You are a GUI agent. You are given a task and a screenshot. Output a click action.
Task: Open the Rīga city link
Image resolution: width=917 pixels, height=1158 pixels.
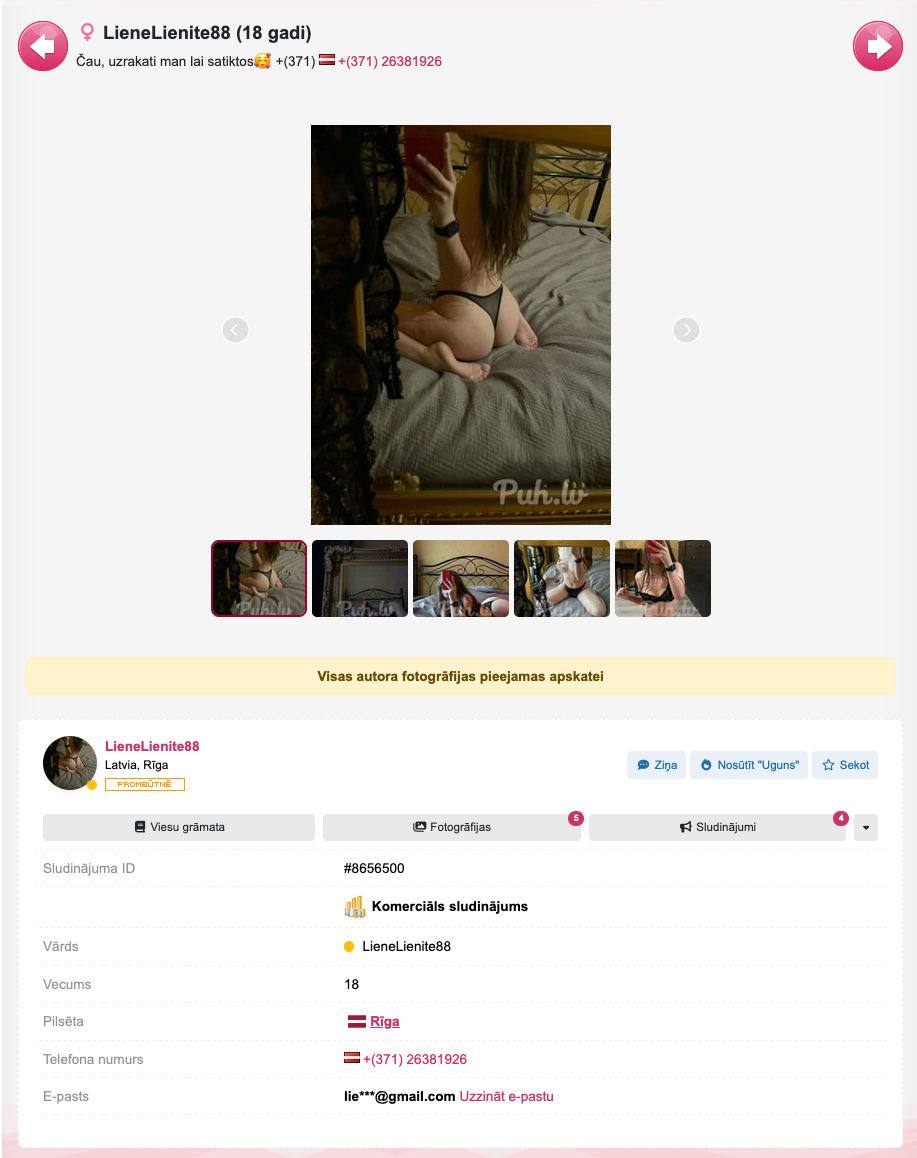384,1021
